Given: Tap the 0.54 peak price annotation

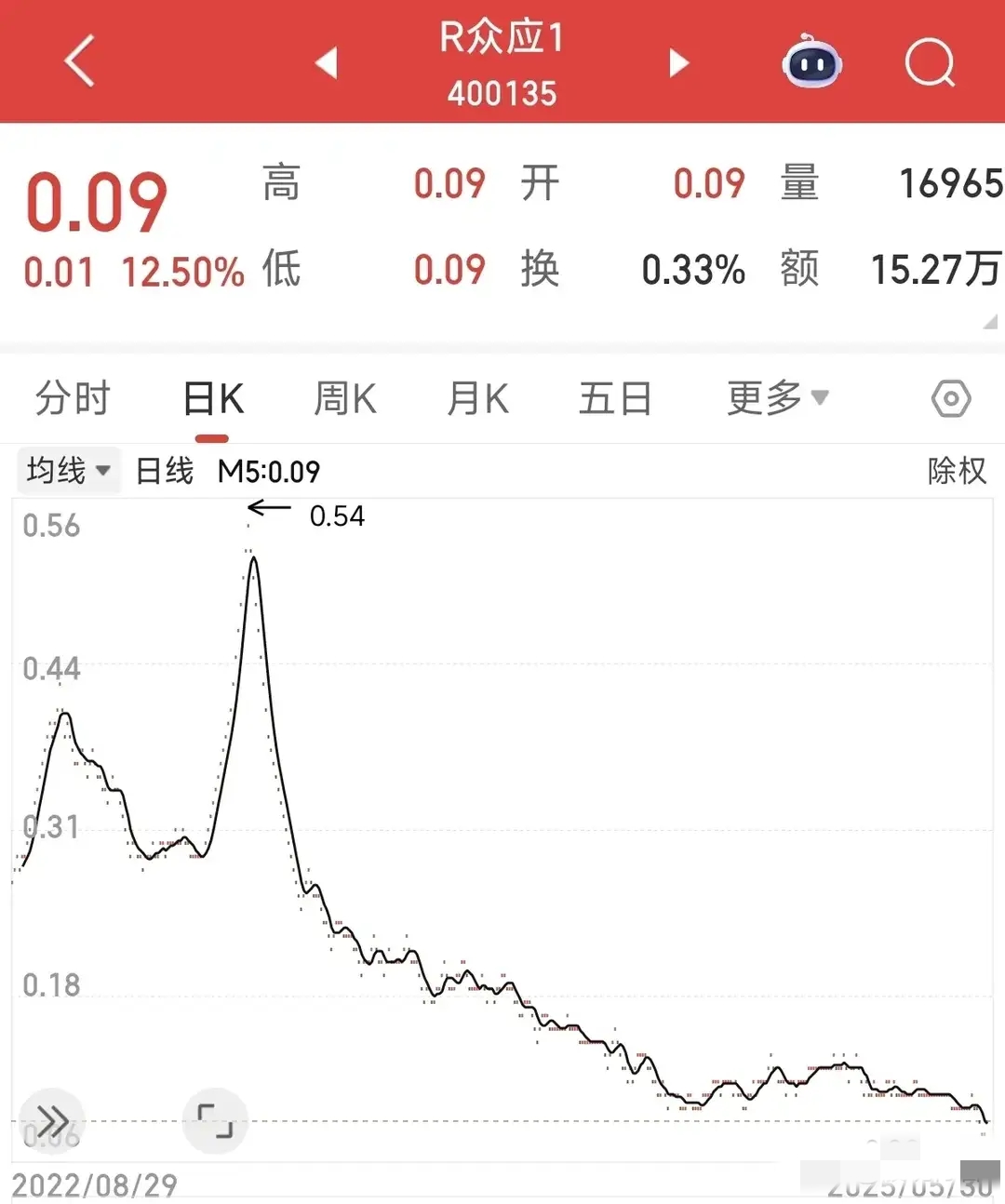Looking at the screenshot, I should pos(337,516).
